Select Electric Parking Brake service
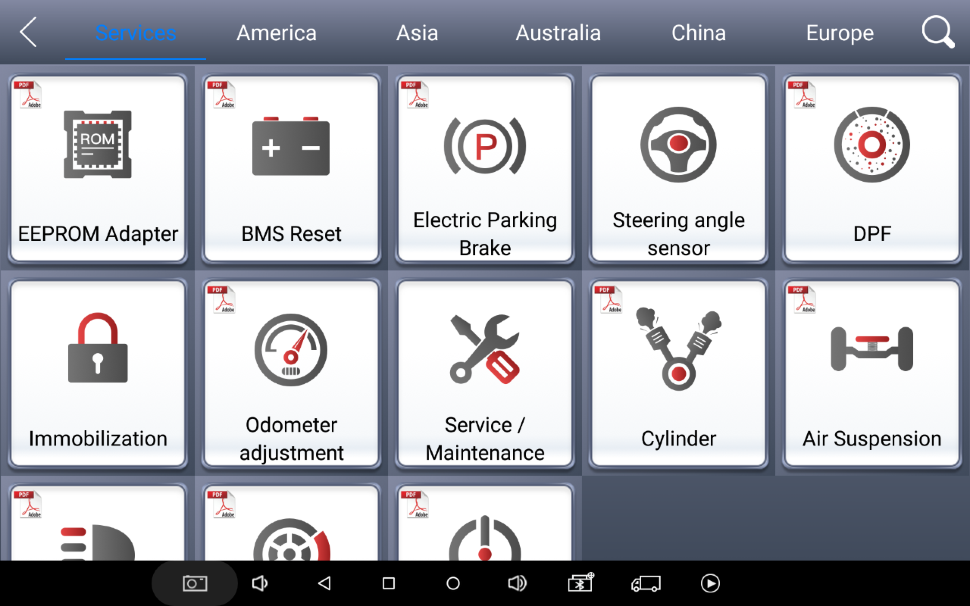 [x=485, y=168]
